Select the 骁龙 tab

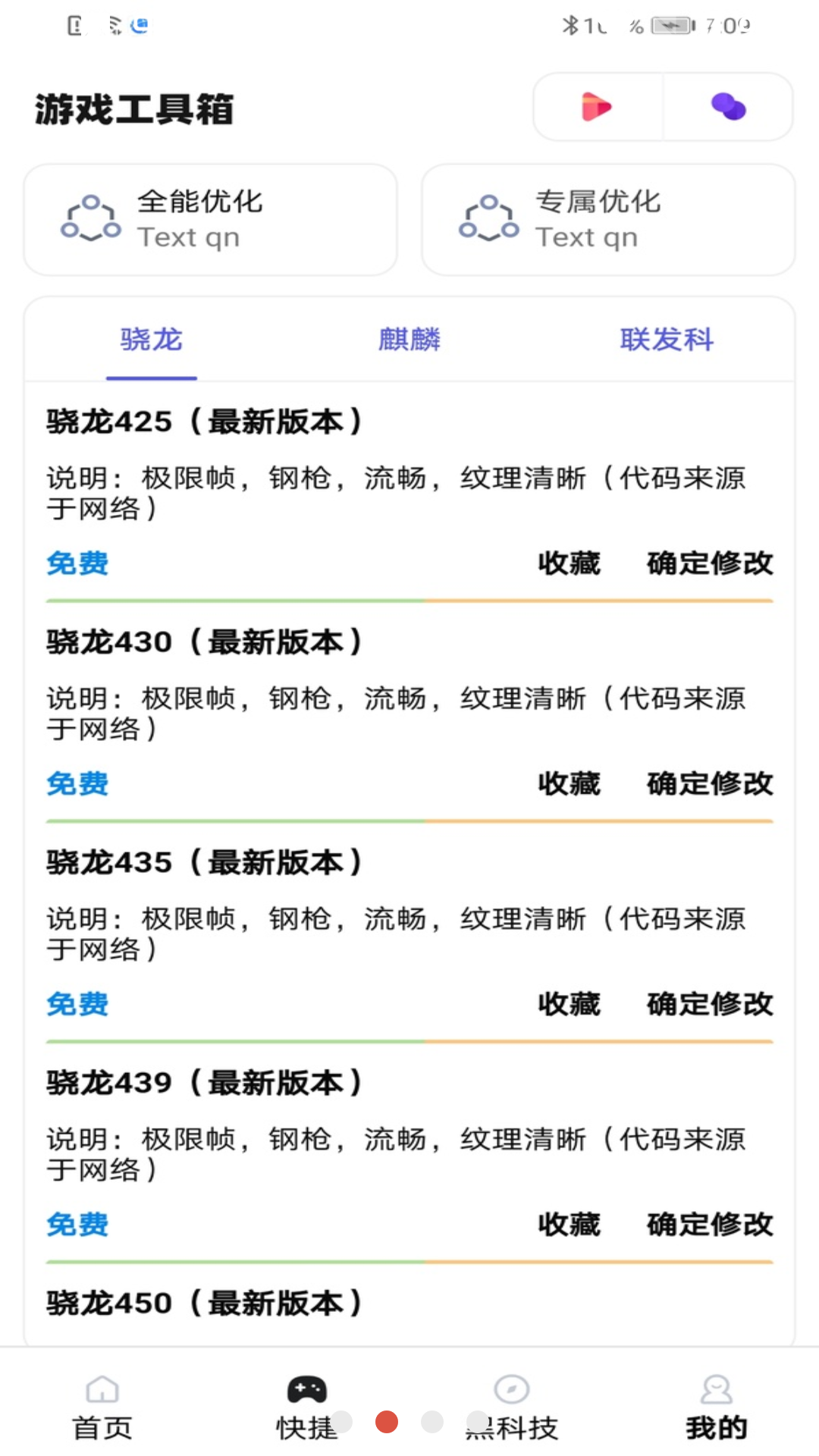click(151, 340)
